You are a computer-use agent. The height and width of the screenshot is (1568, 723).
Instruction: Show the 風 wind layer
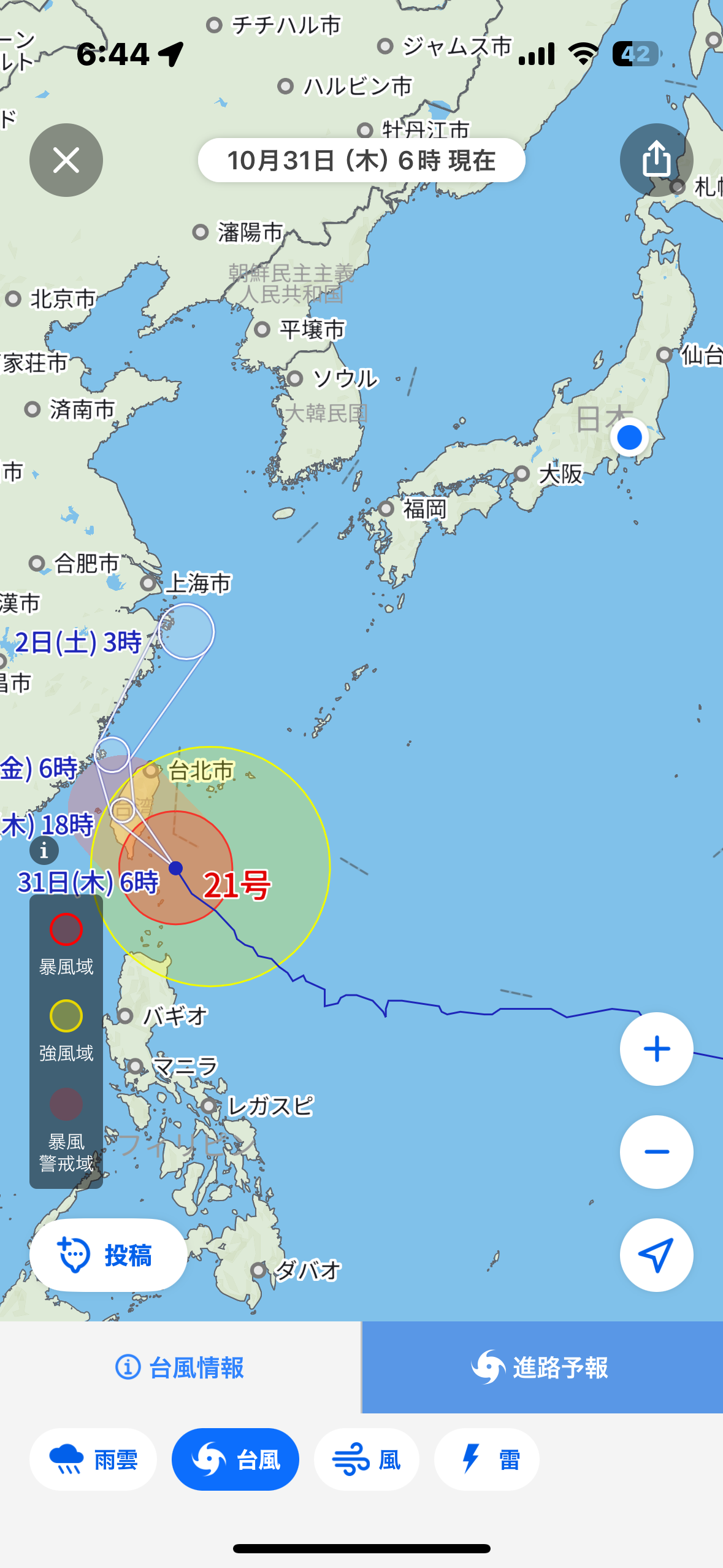tap(367, 1459)
